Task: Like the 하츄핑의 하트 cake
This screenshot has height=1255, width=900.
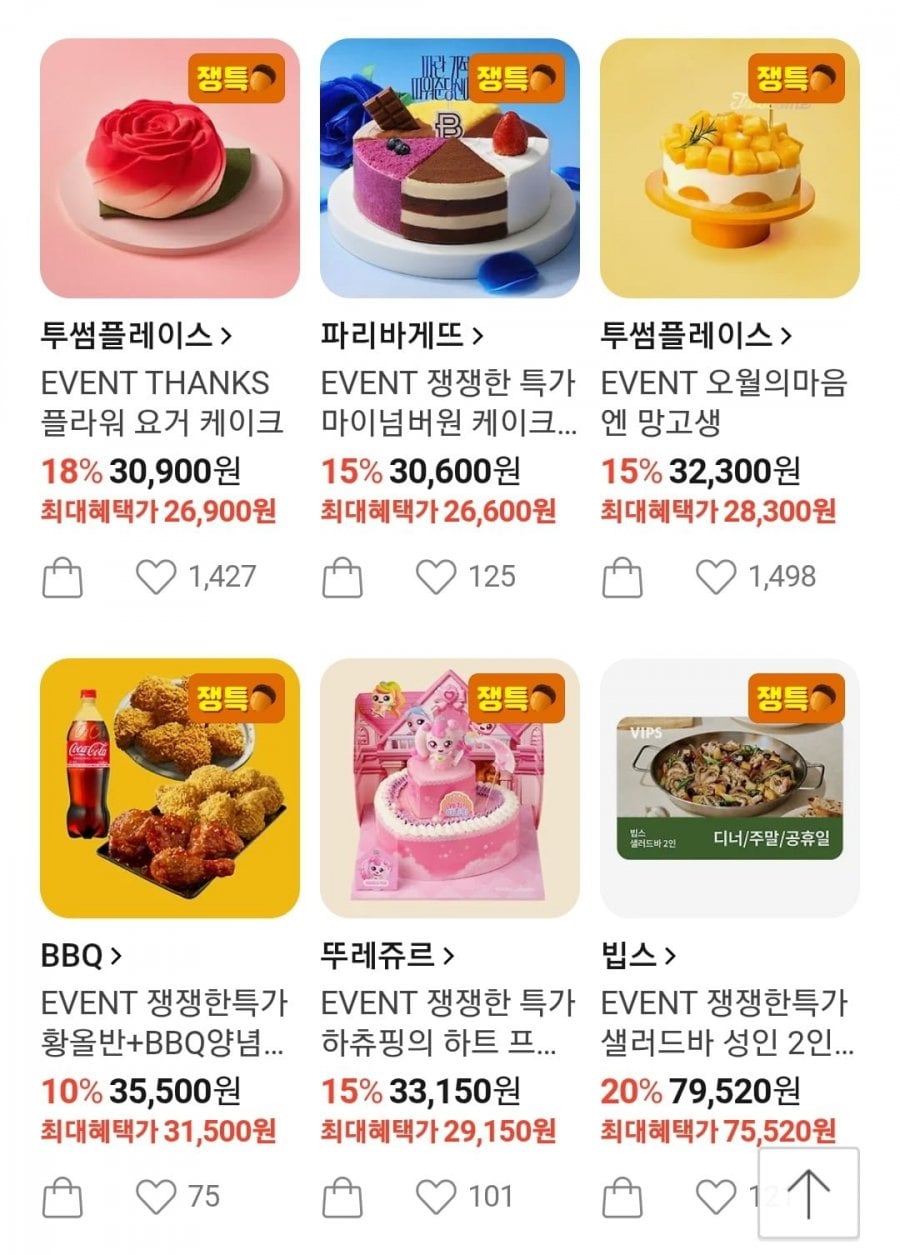Action: pos(435,1197)
